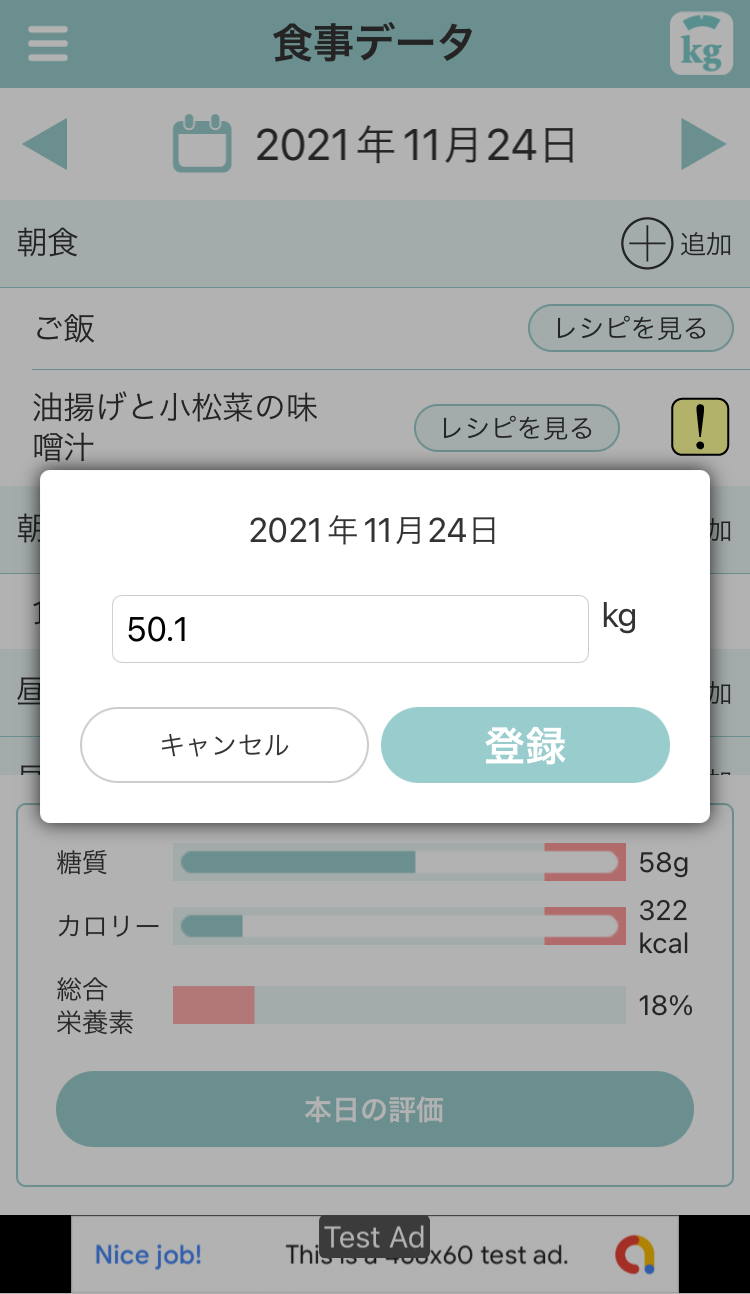This screenshot has height=1294, width=750.
Task: View the recipe for 油揚げと小松菜の味噌汁
Action: coord(517,429)
